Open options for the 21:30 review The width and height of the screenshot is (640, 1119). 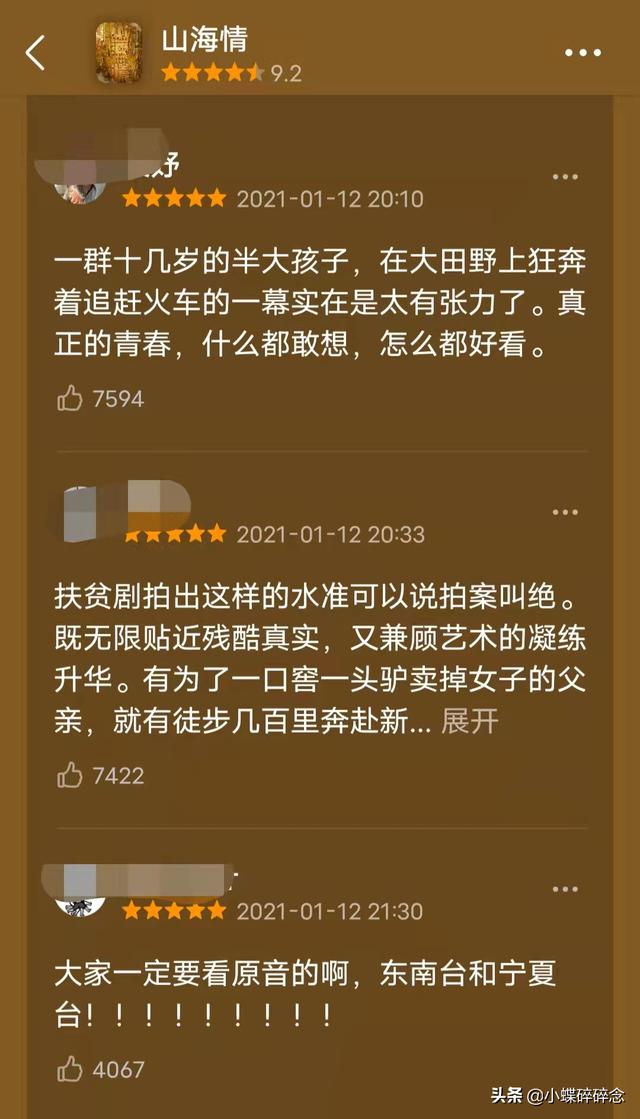coord(565,889)
